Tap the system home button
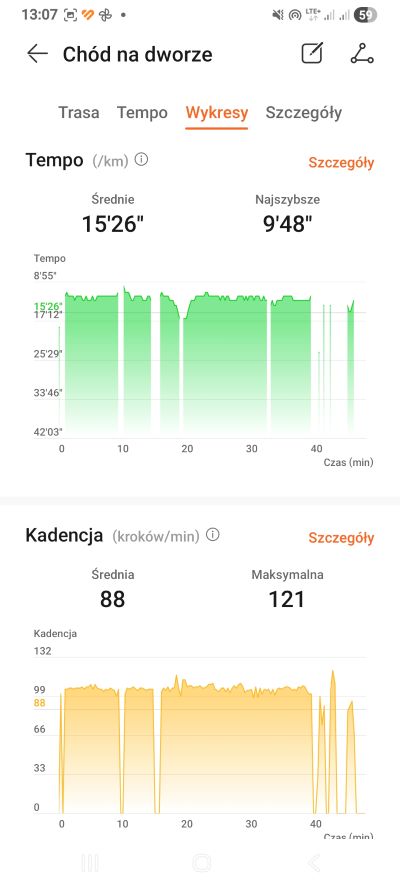400x889 pixels. 201,863
